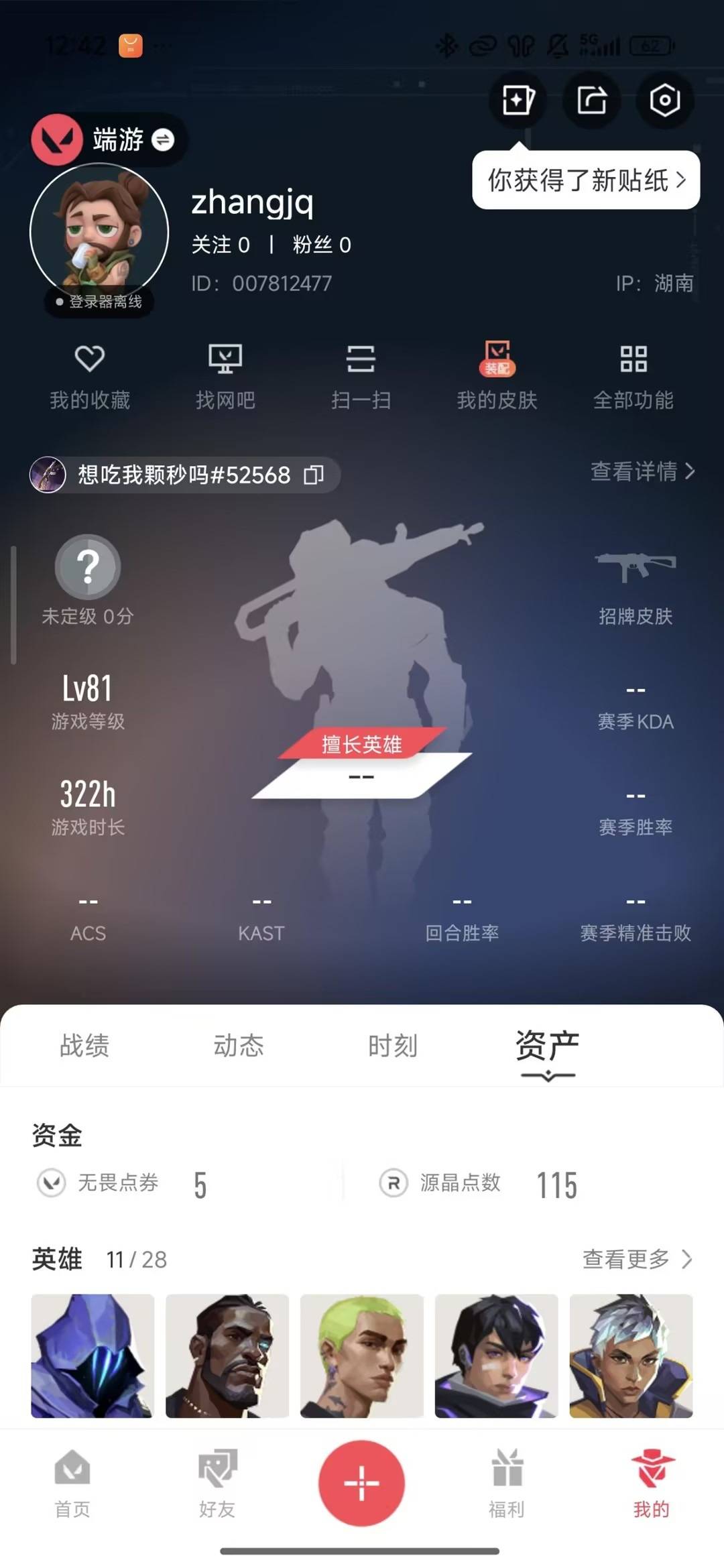724x1568 pixels.
Task: Switch to the 动态 tab
Action: (239, 1045)
